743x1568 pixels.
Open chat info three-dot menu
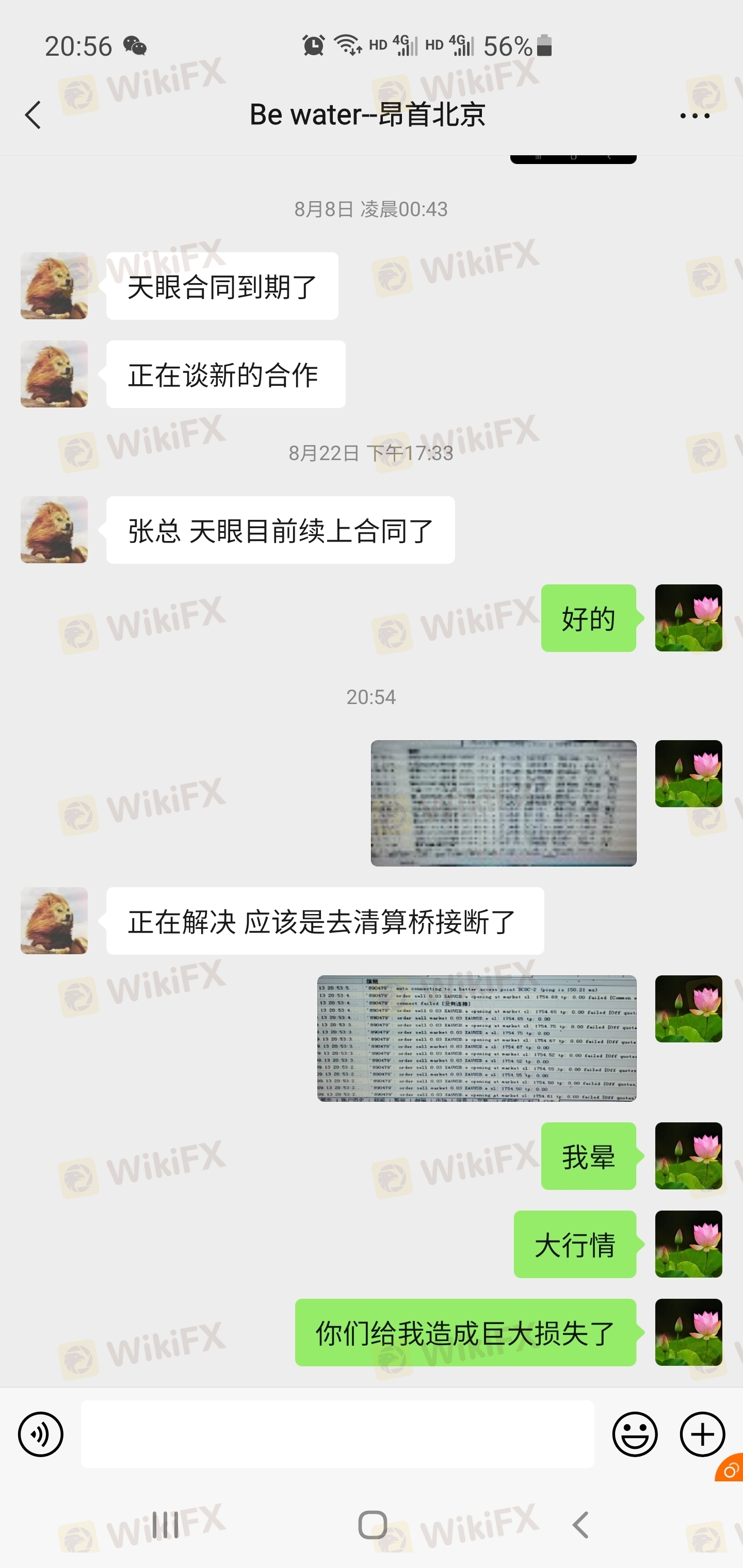tap(694, 115)
